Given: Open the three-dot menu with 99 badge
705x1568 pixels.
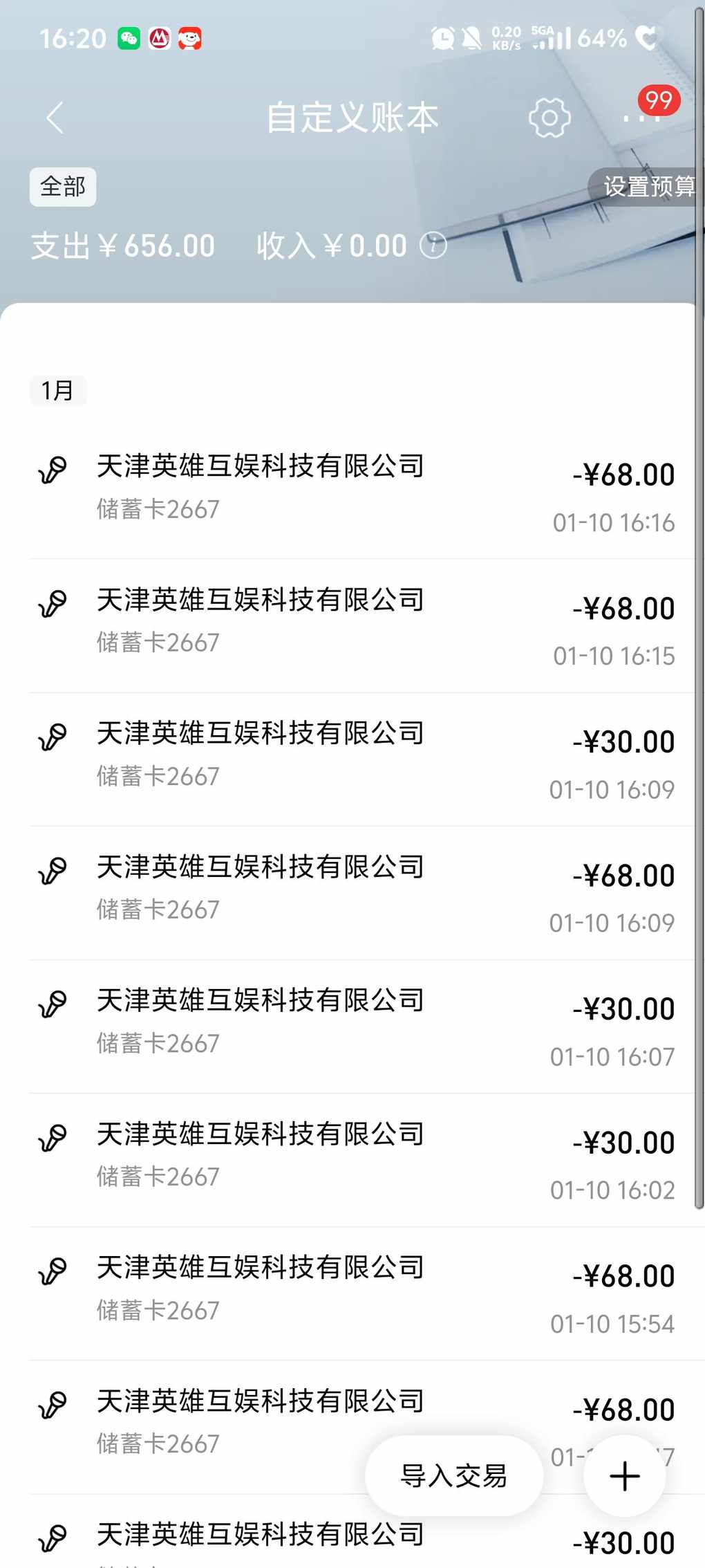Looking at the screenshot, I should pyautogui.click(x=641, y=118).
